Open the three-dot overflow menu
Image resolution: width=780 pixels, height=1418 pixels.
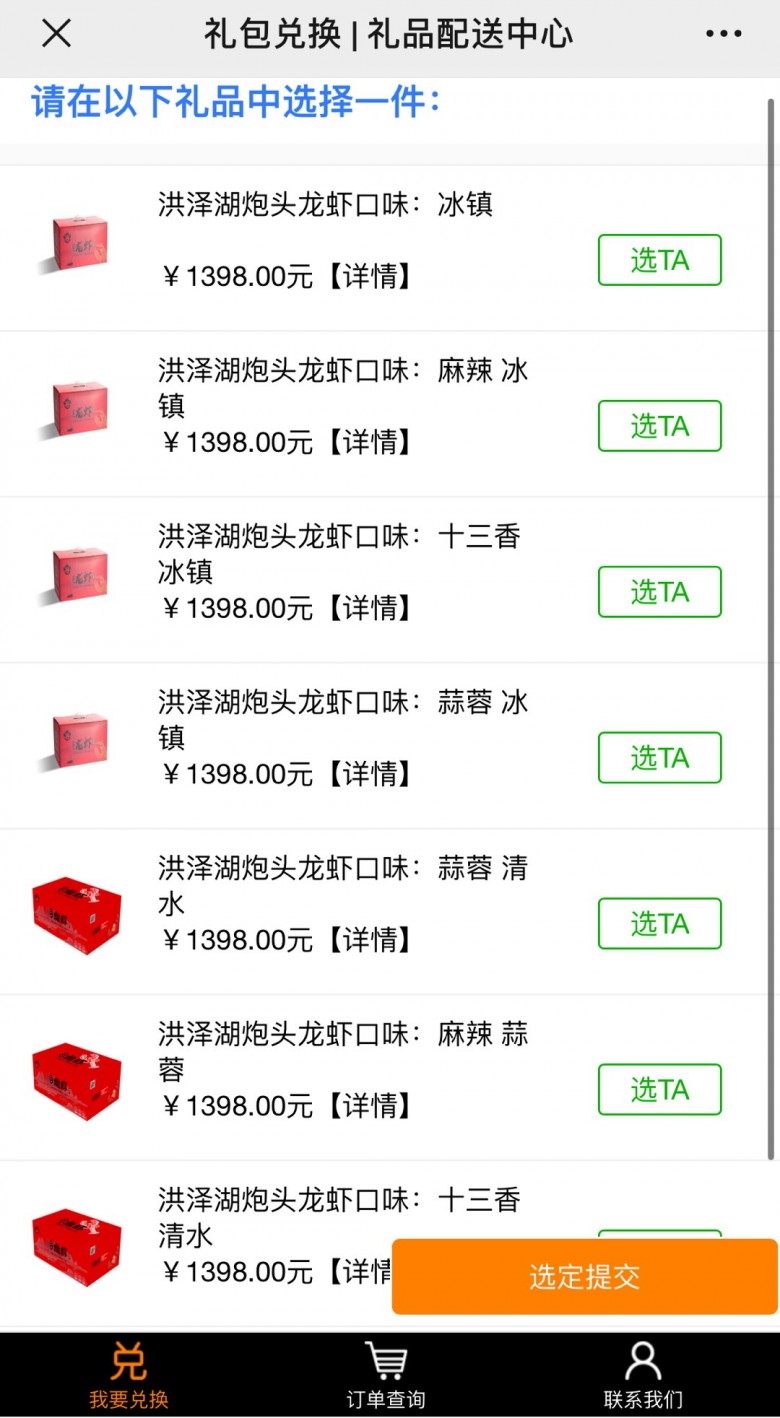click(x=723, y=34)
